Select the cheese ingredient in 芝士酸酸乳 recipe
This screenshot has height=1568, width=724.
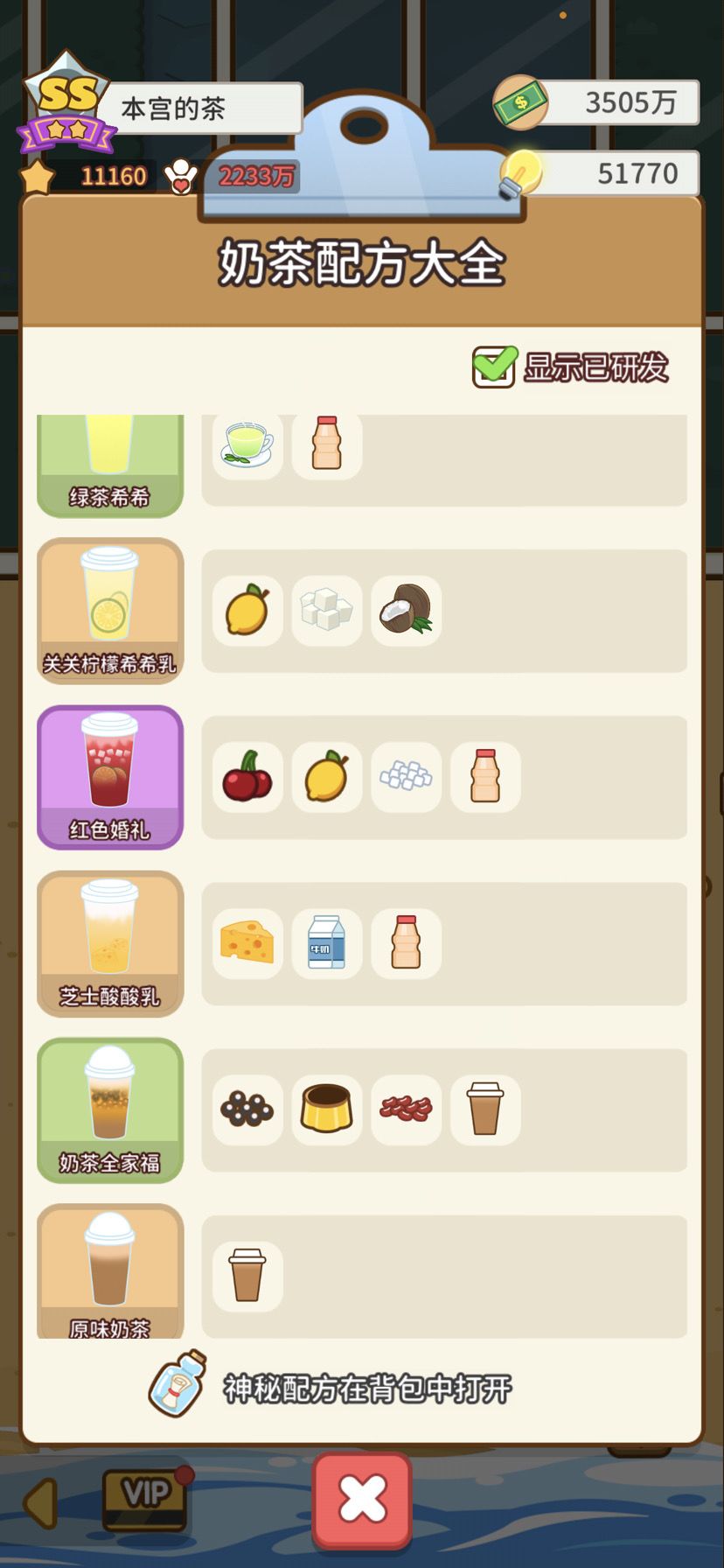click(247, 943)
